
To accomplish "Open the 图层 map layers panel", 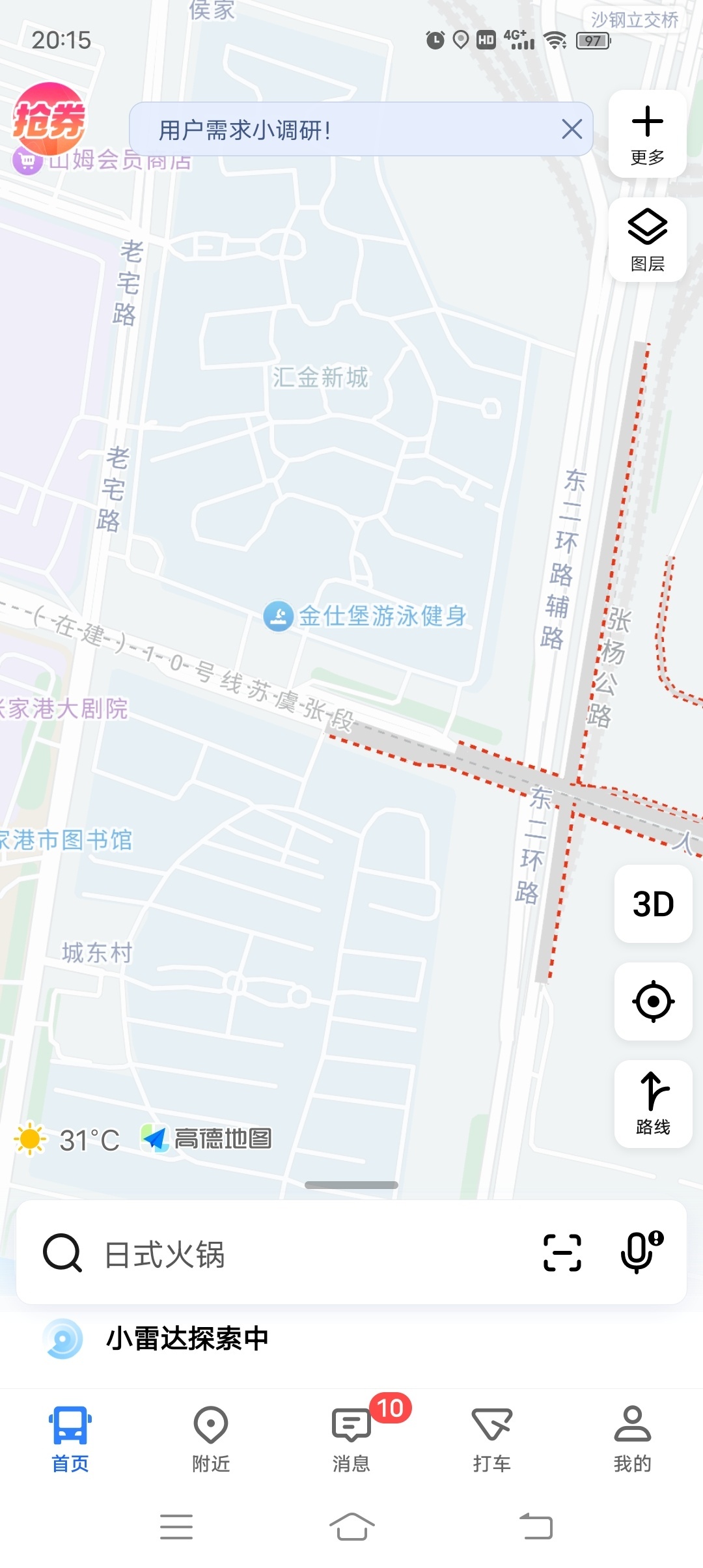I will pyautogui.click(x=647, y=240).
